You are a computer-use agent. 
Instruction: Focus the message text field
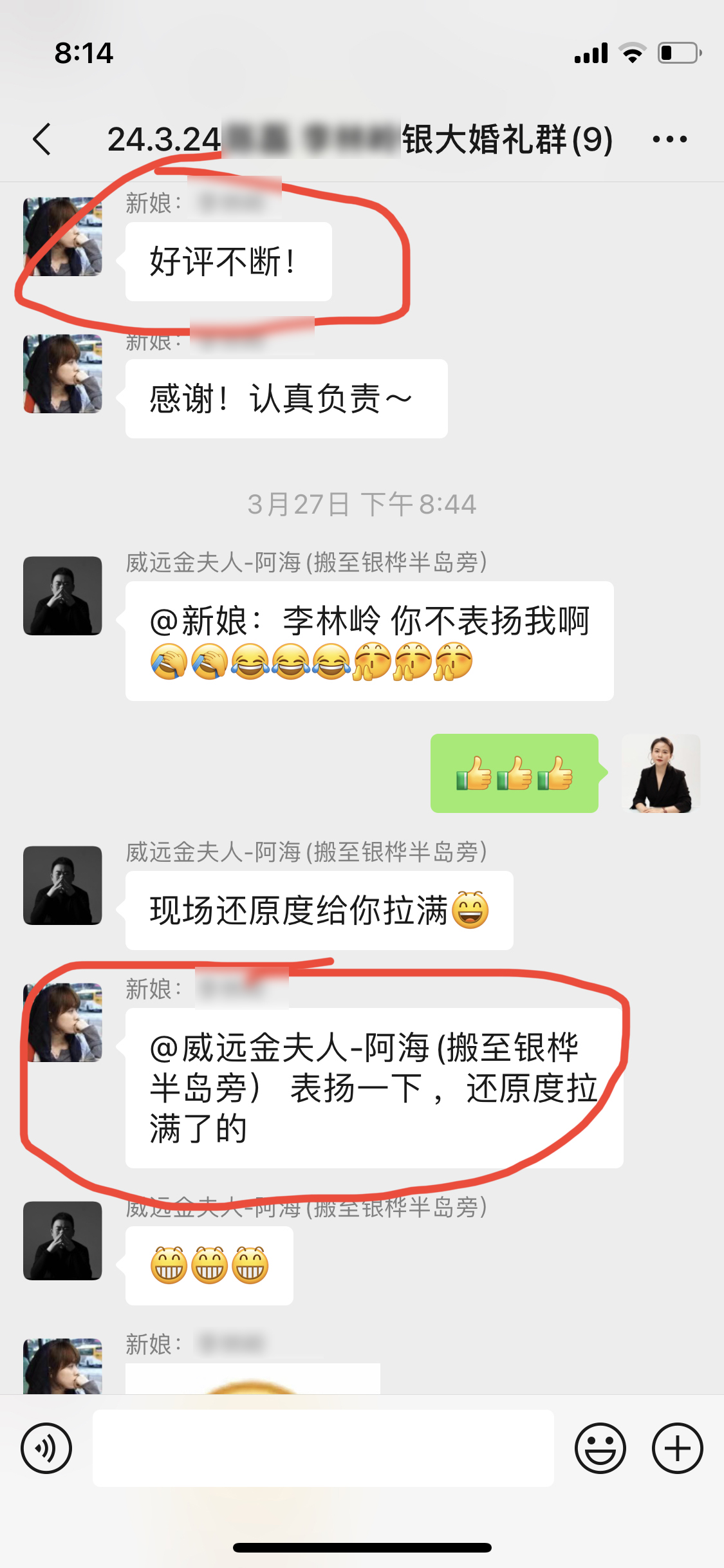(x=323, y=1448)
